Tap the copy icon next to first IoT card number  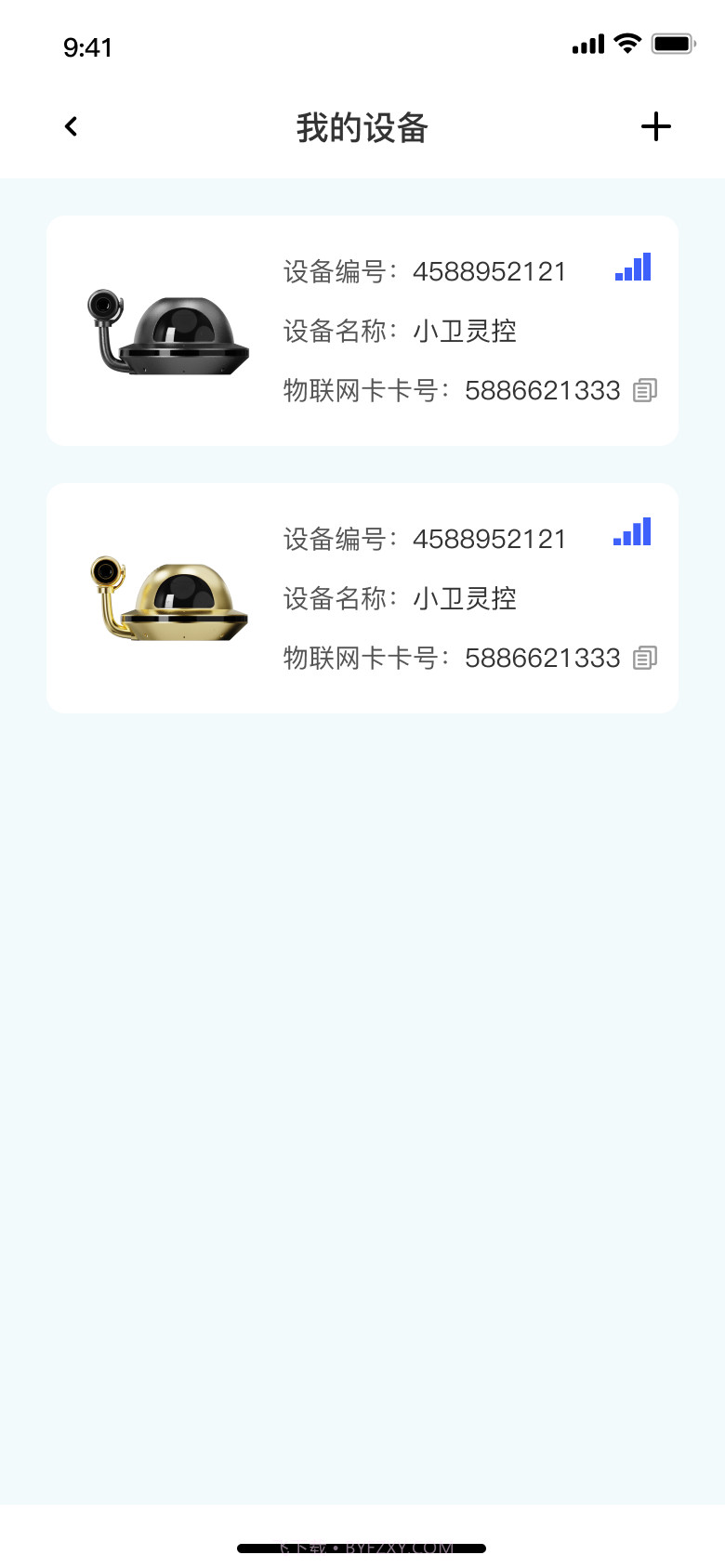pos(646,390)
